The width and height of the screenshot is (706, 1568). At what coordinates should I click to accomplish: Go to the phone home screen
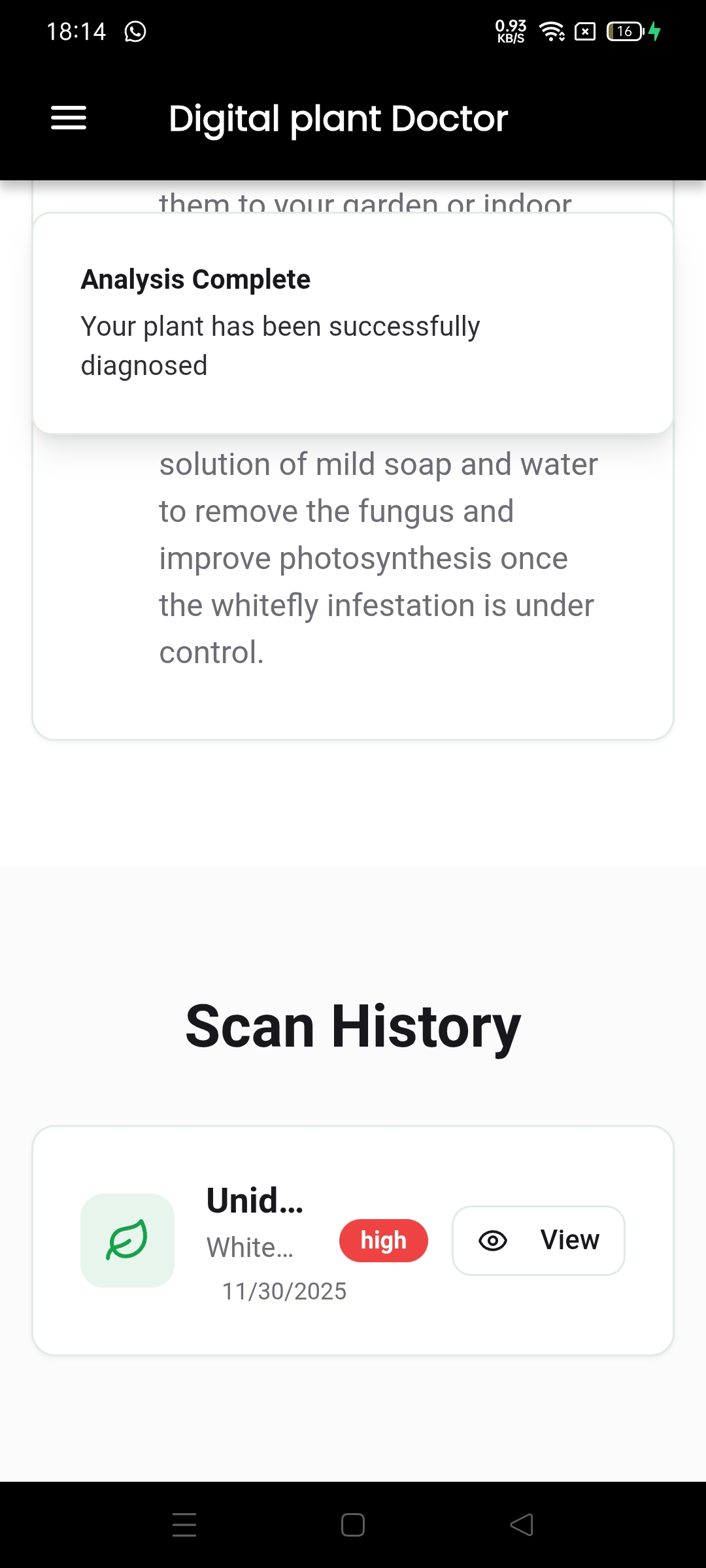pyautogui.click(x=353, y=1525)
